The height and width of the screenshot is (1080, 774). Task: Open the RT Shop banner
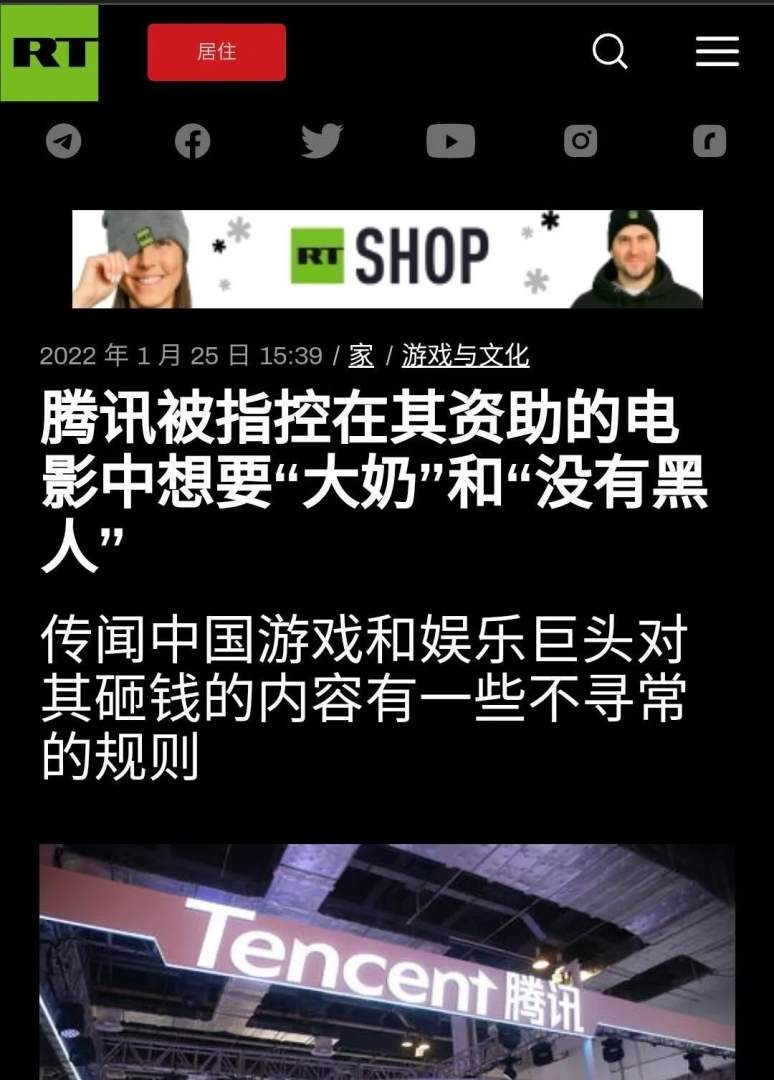tap(387, 258)
